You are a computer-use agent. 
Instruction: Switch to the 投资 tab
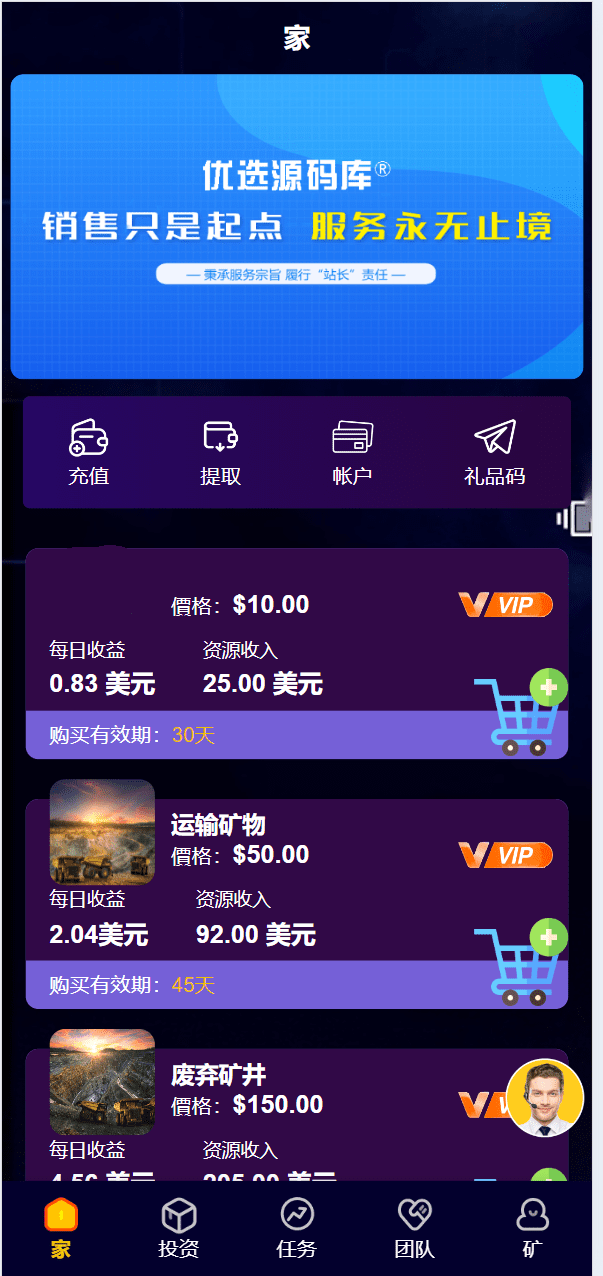pyautogui.click(x=179, y=1228)
